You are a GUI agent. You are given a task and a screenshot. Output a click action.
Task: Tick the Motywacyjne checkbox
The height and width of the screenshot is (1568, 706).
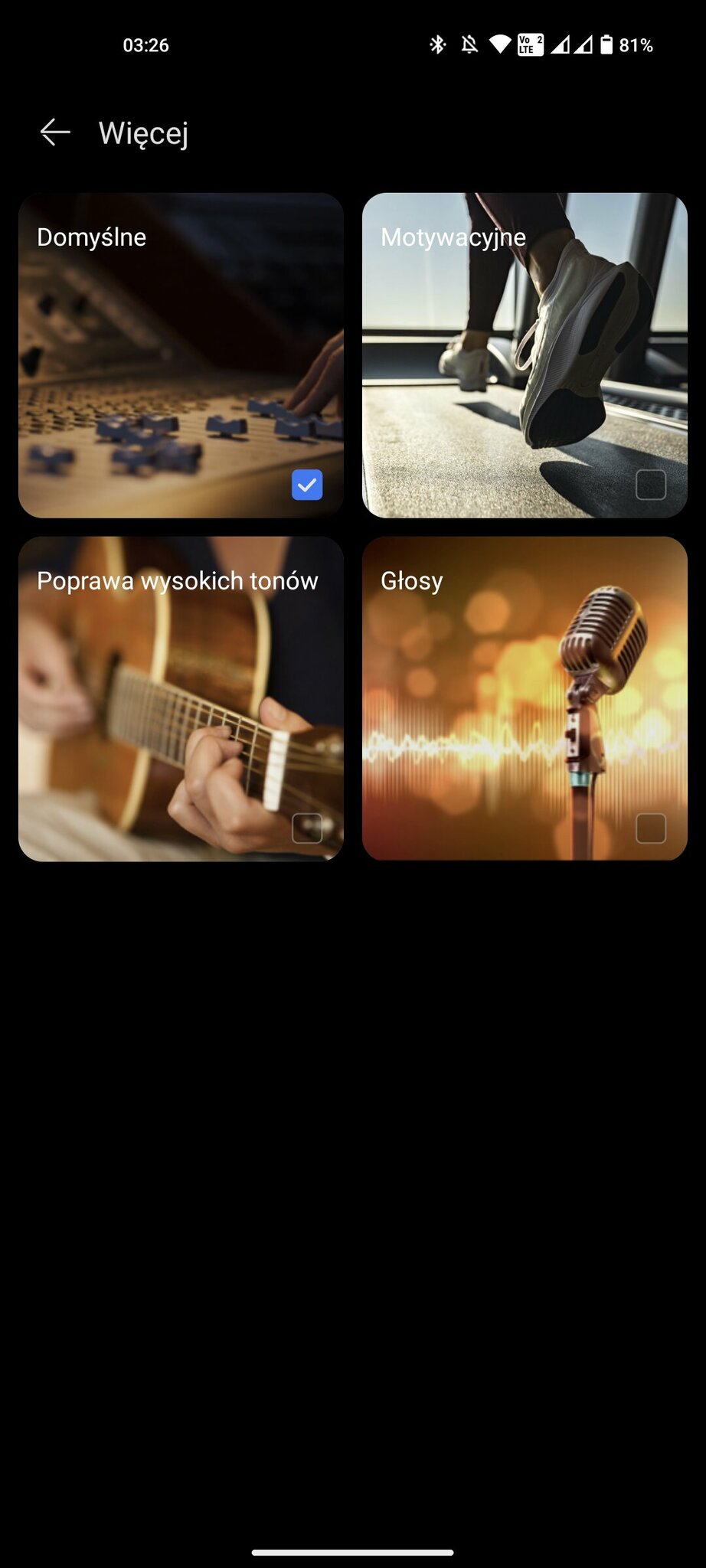651,485
